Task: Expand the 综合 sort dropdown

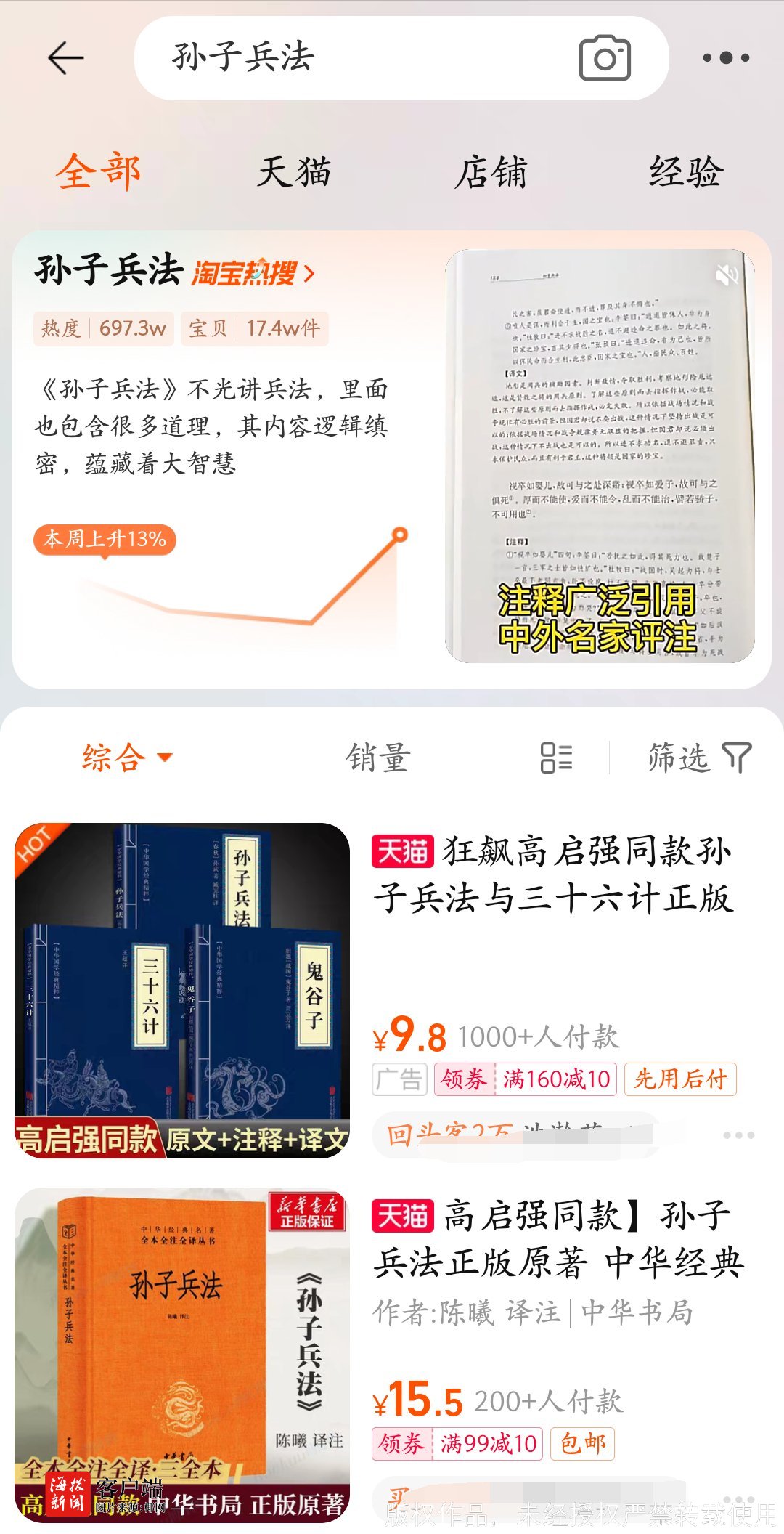Action: [x=127, y=758]
